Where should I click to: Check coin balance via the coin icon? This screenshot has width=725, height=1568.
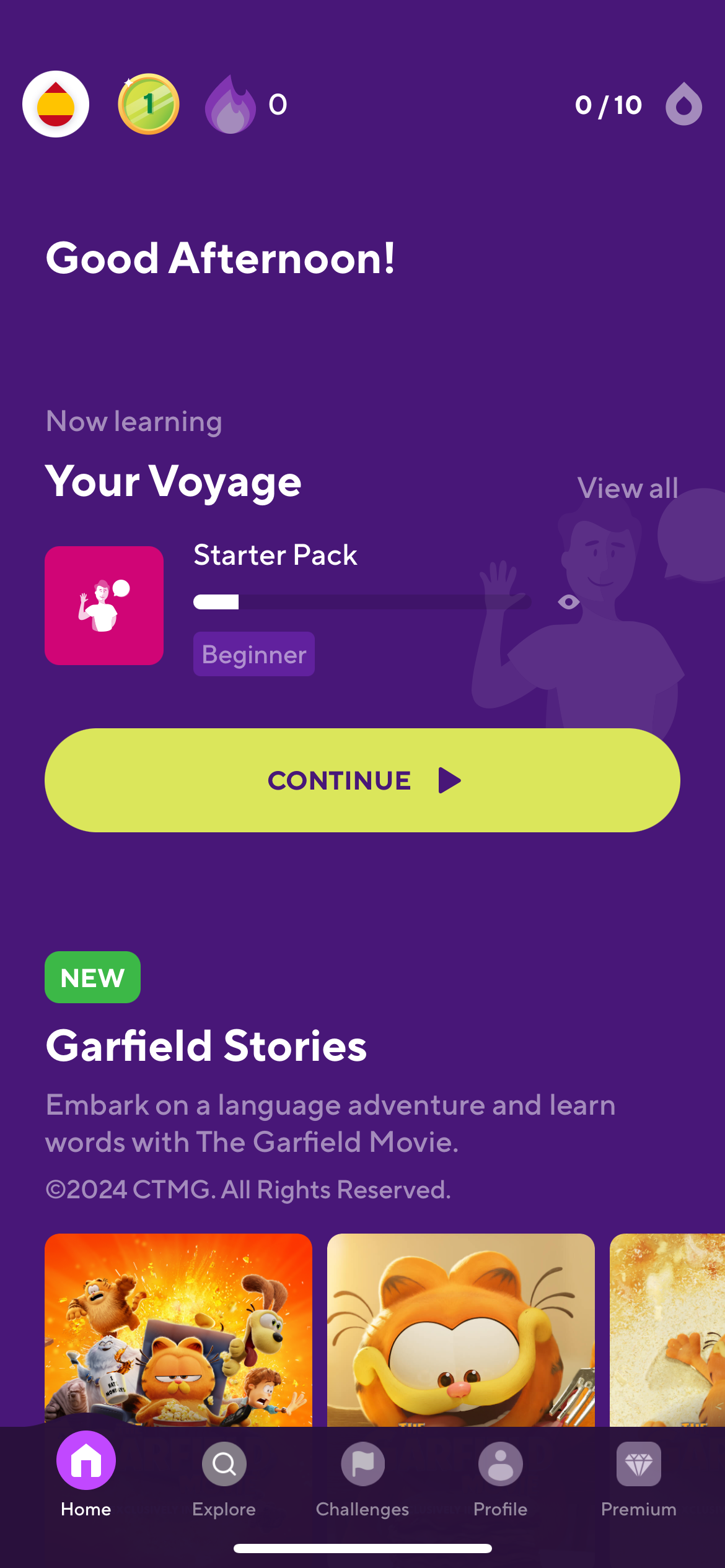click(x=148, y=104)
